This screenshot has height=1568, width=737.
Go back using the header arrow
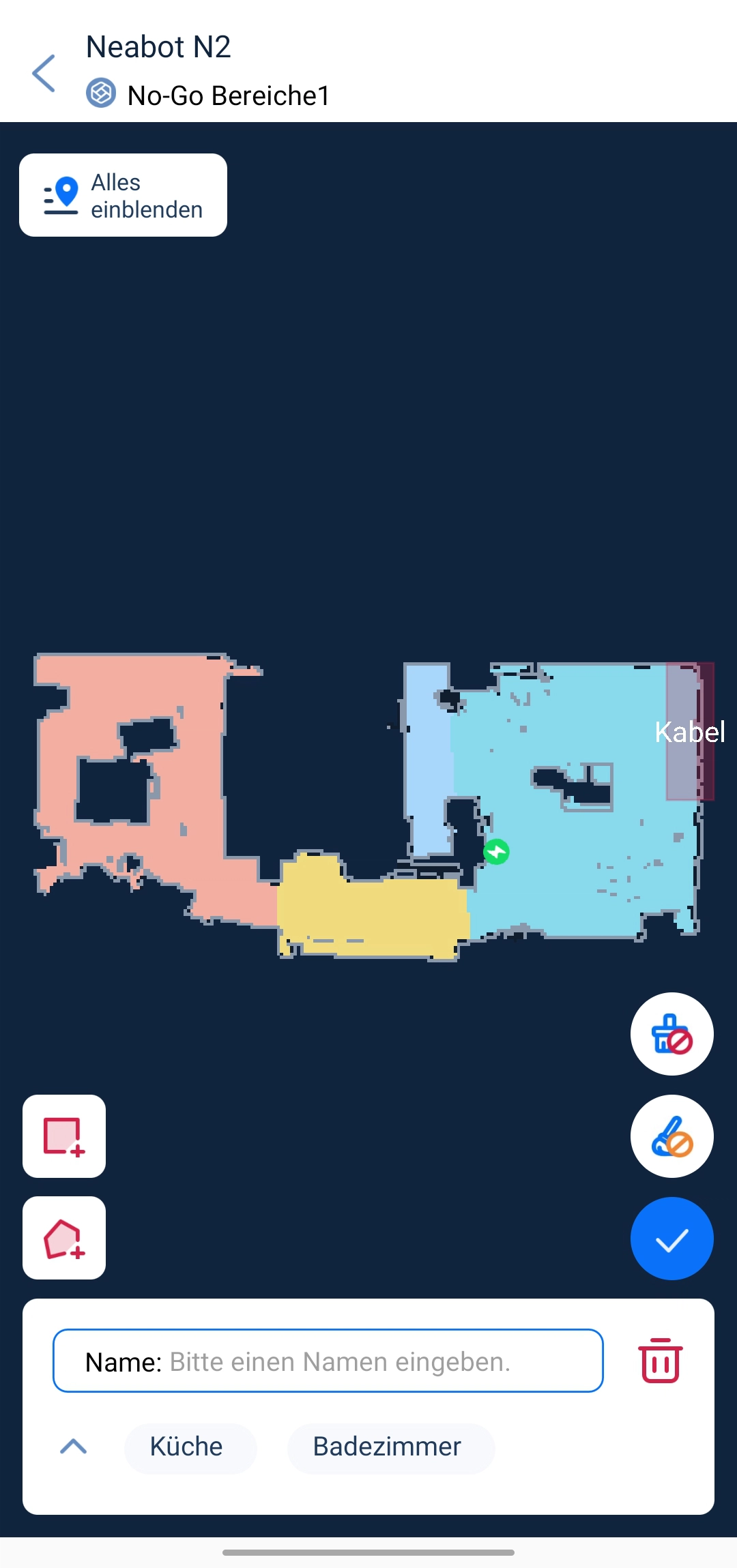click(44, 74)
